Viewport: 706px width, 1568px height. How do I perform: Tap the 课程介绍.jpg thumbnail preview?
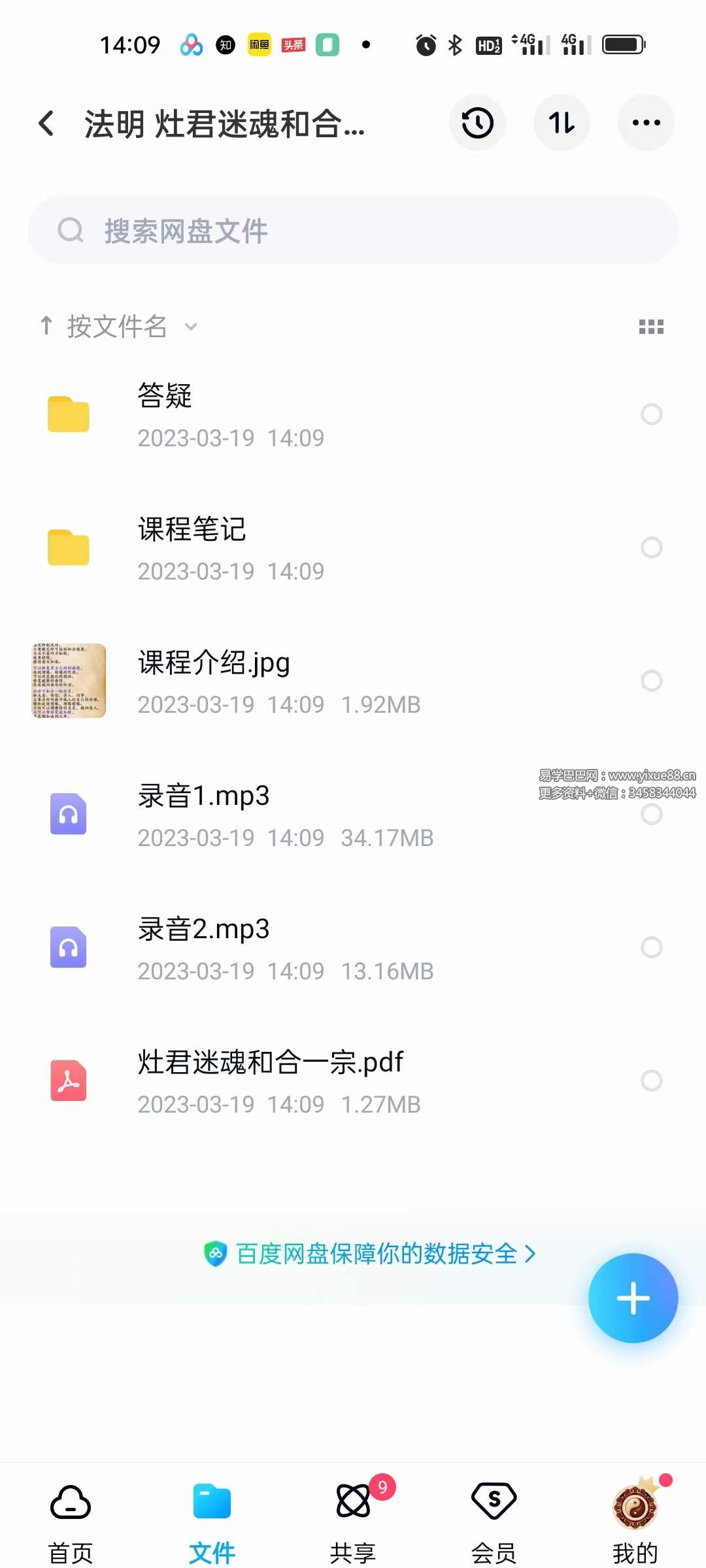click(x=69, y=681)
